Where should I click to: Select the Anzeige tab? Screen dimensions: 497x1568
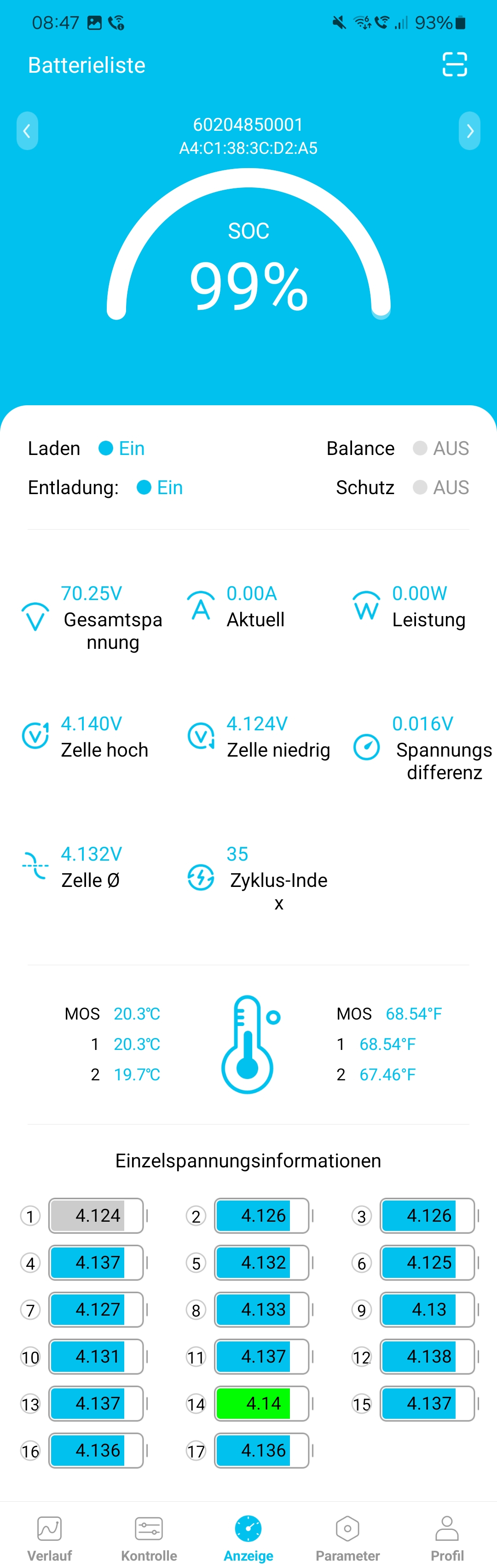click(x=248, y=1538)
